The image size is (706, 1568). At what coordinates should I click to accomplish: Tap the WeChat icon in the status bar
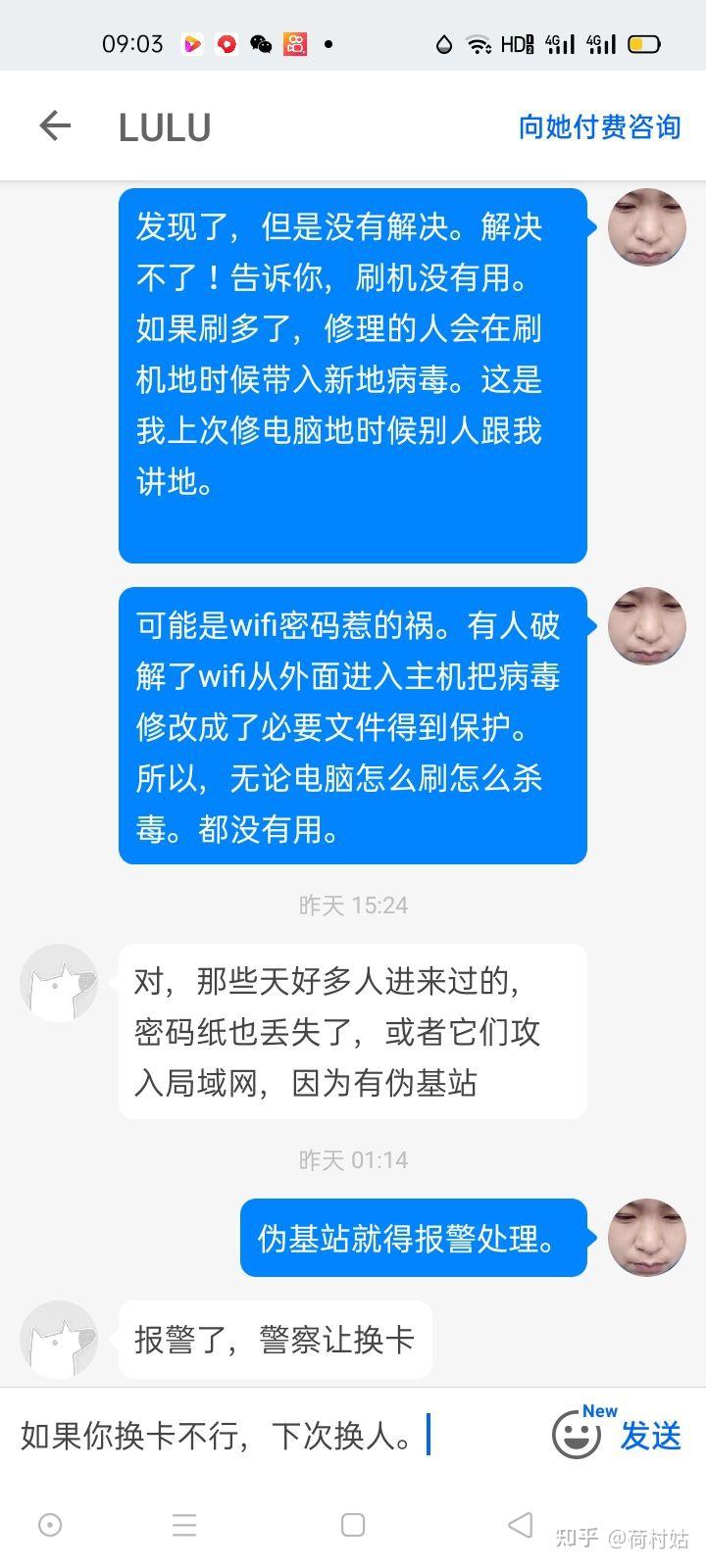(259, 43)
